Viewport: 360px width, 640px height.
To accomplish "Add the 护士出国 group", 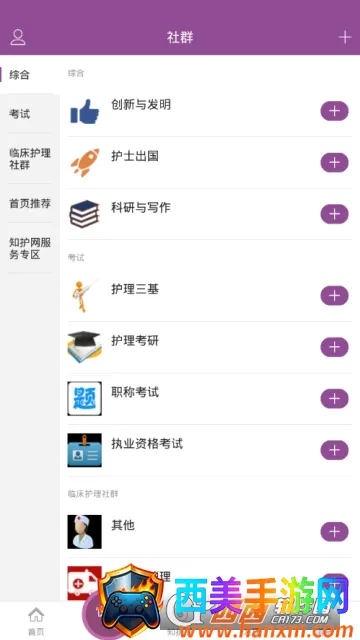I will pos(334,163).
